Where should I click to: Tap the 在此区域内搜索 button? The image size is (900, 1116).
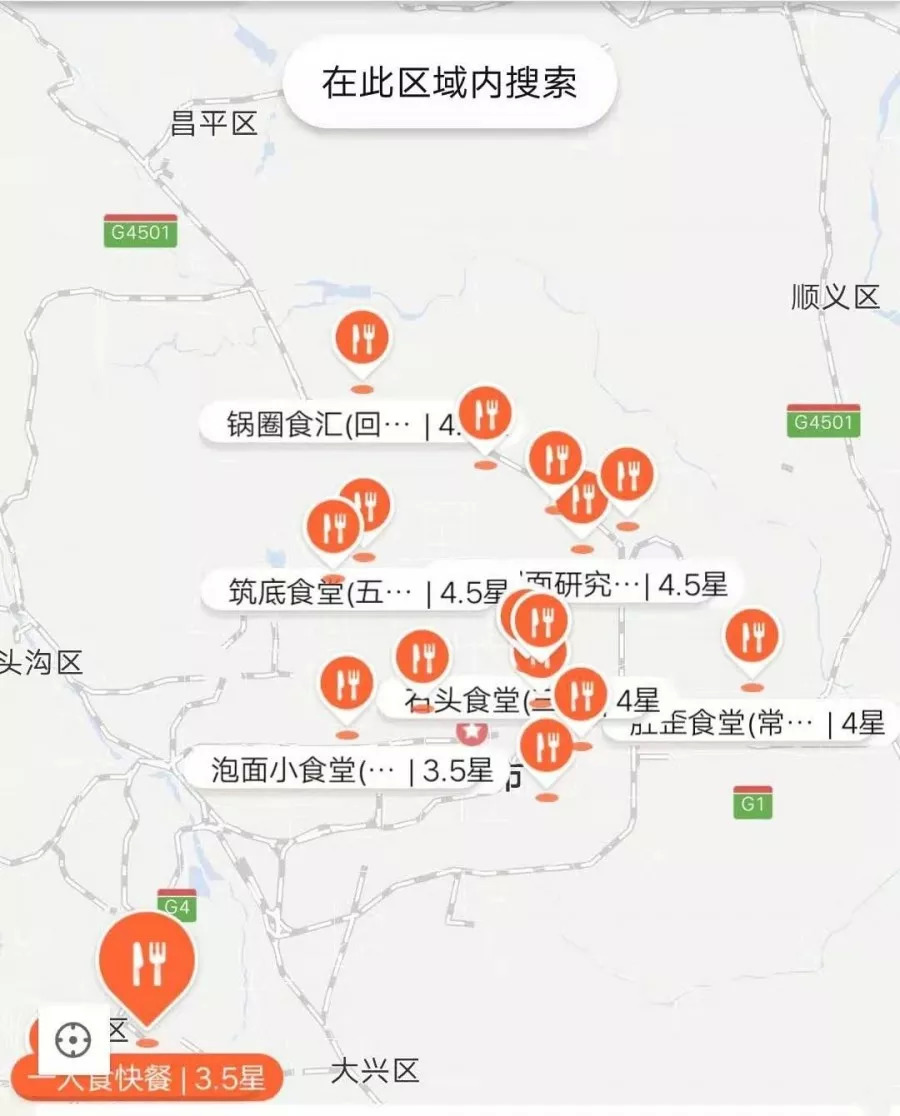click(449, 83)
